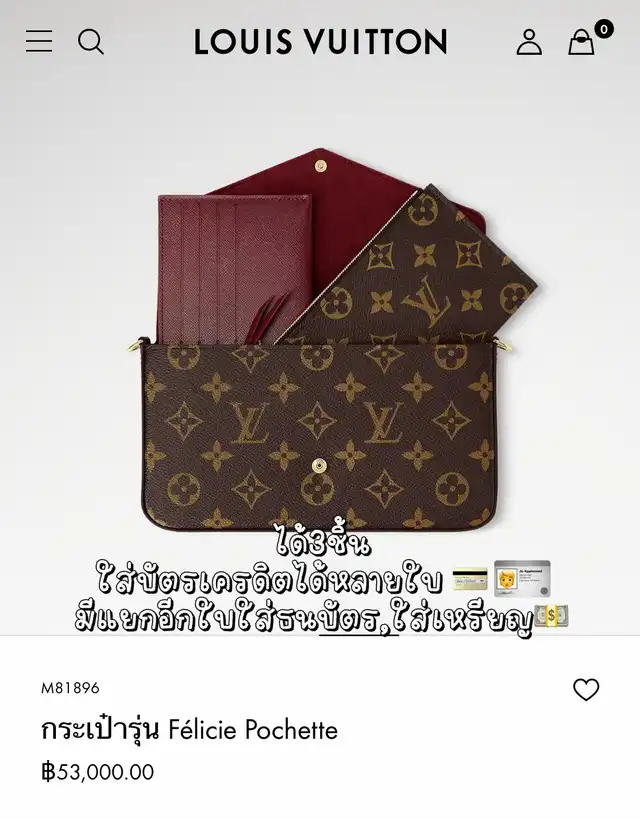Go to the Louis Vuitton home page

[x=321, y=42]
